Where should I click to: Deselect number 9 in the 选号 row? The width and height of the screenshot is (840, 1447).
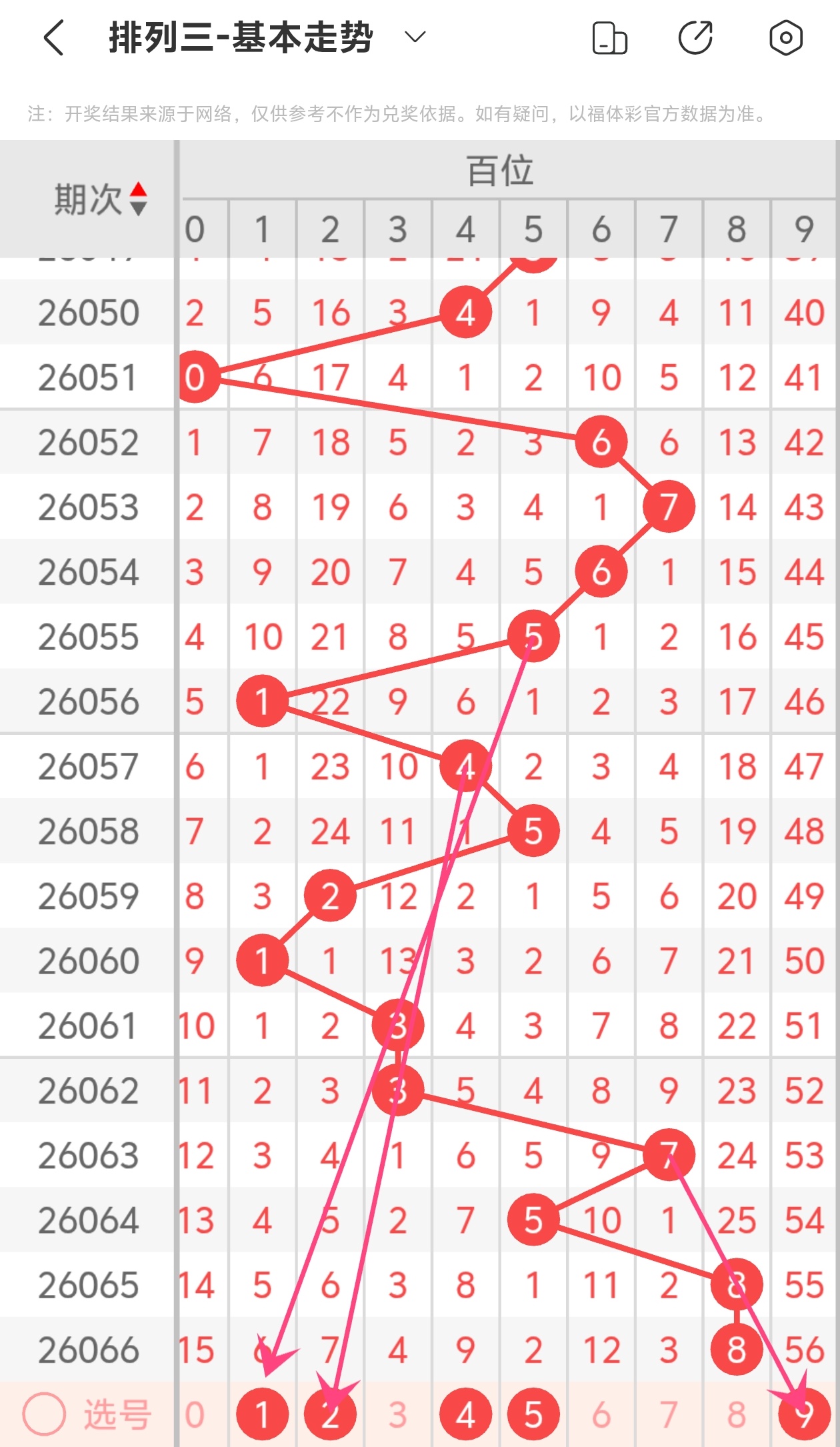coord(804,1414)
